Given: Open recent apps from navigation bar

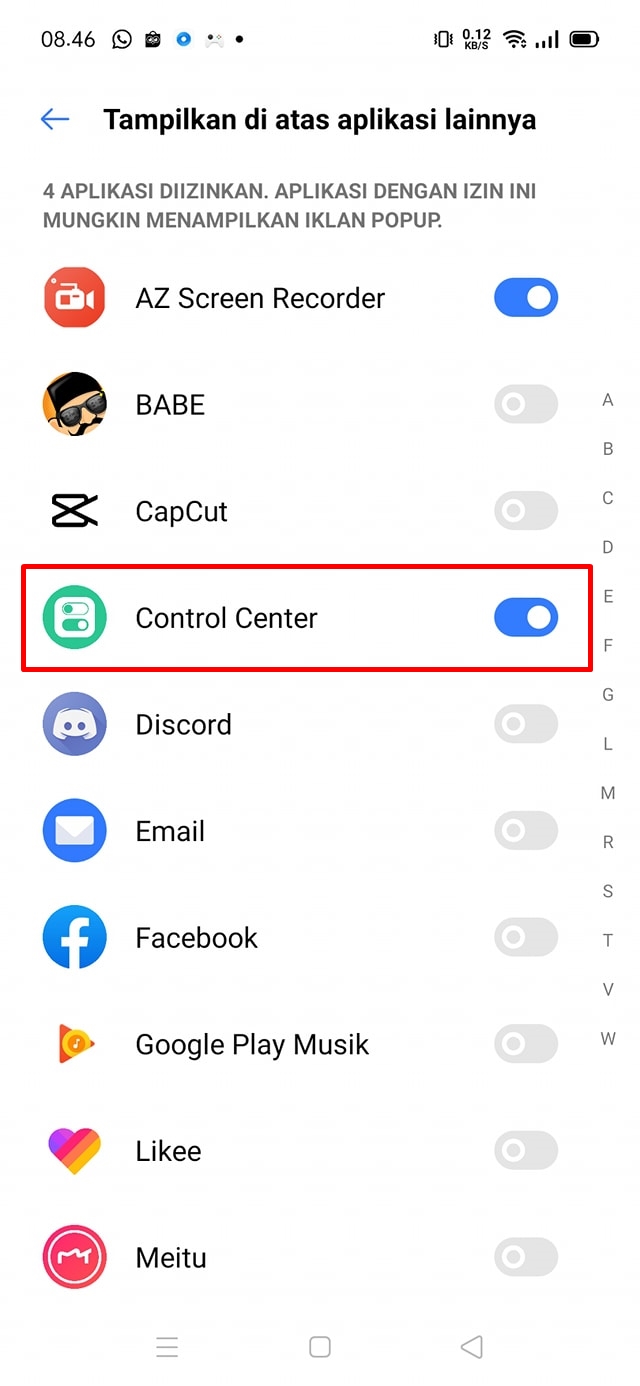Looking at the screenshot, I should point(167,1347).
